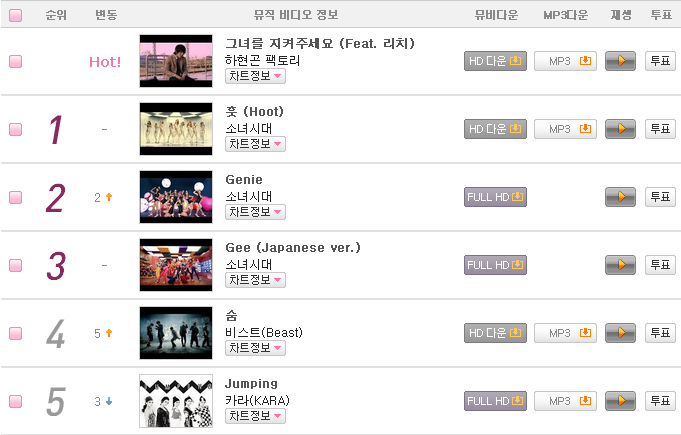Check the select-all checkbox in the header
681x435 pixels.
(15, 14)
